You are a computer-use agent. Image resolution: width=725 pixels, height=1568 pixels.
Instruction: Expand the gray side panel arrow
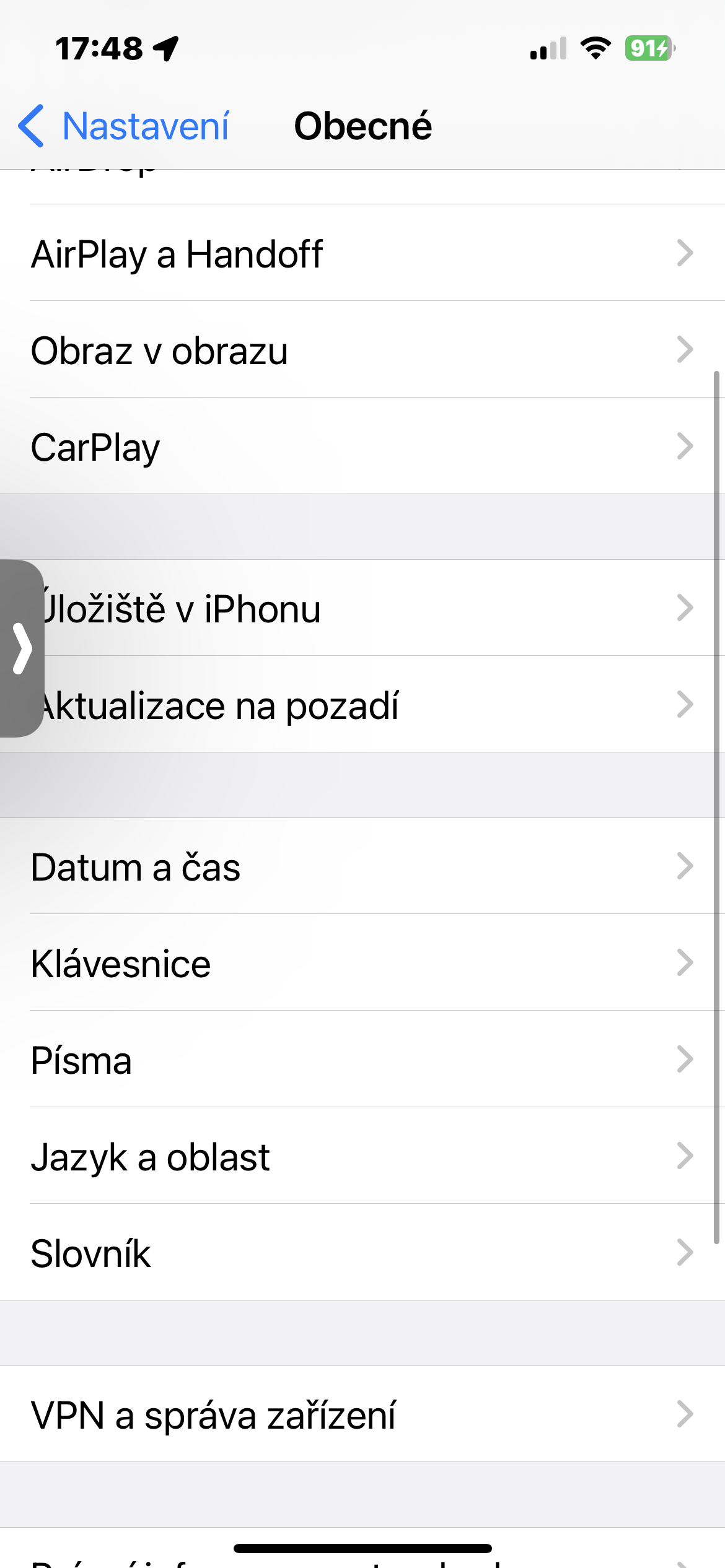21,648
